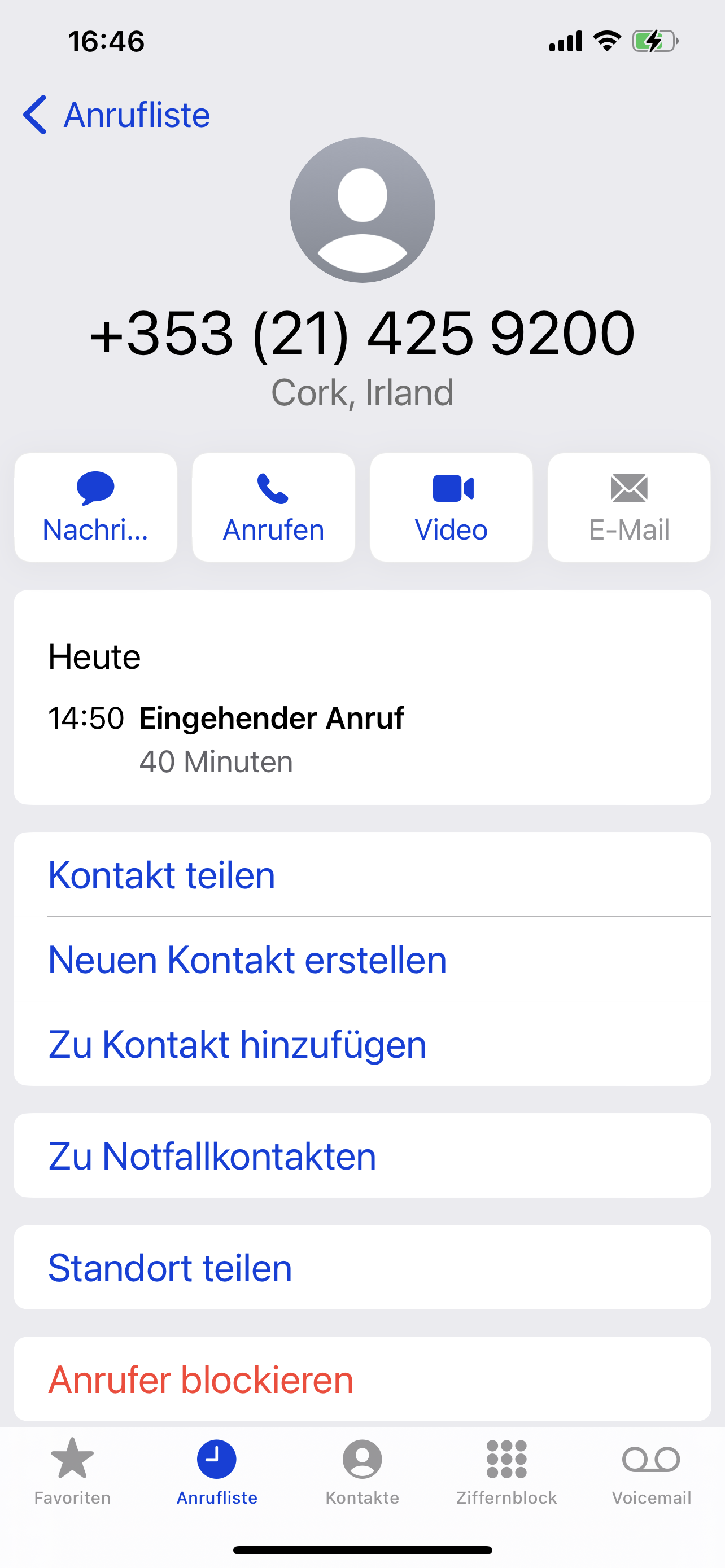
Task: Call the number with Anrufen
Action: (x=273, y=507)
